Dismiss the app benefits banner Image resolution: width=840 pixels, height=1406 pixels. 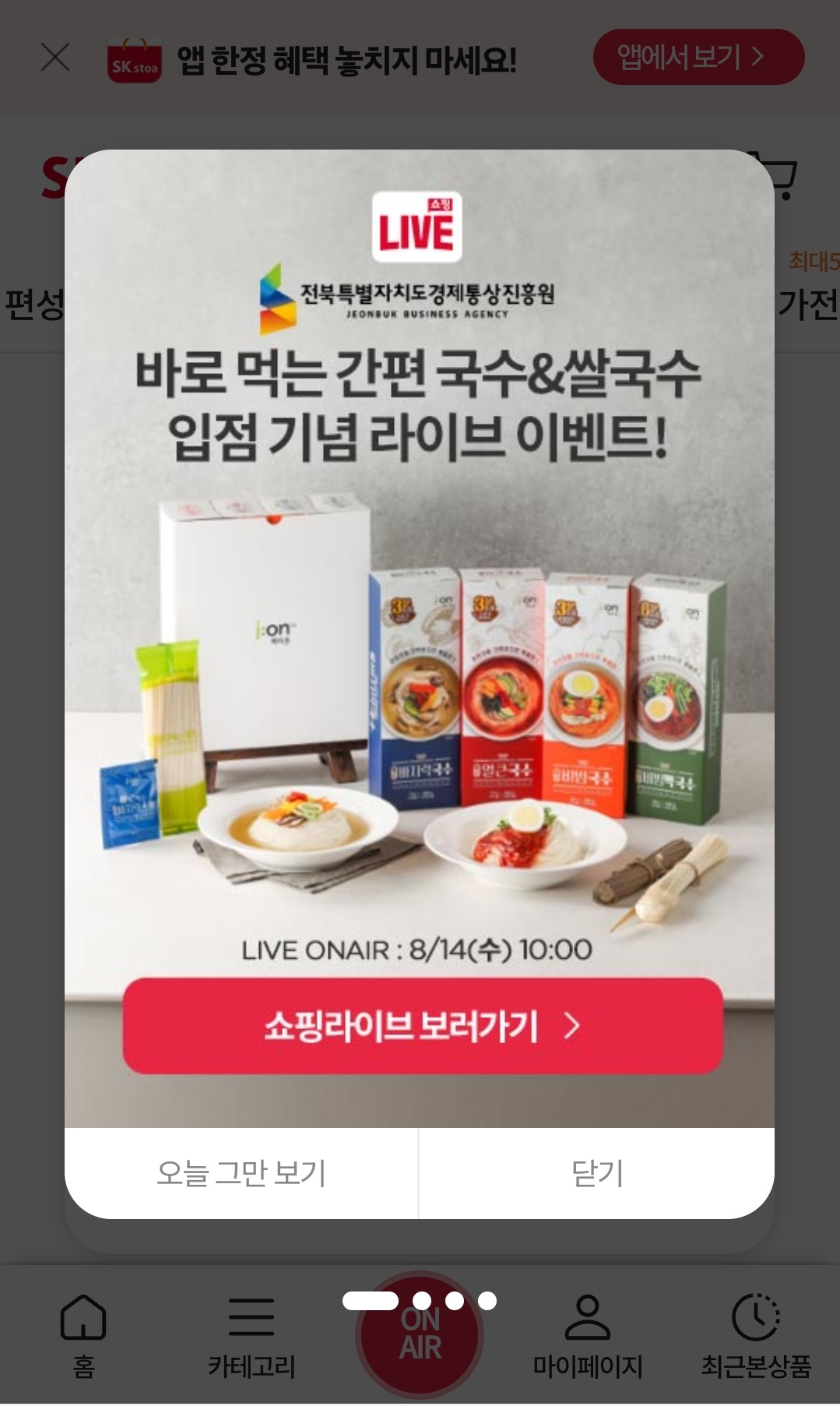(55, 57)
